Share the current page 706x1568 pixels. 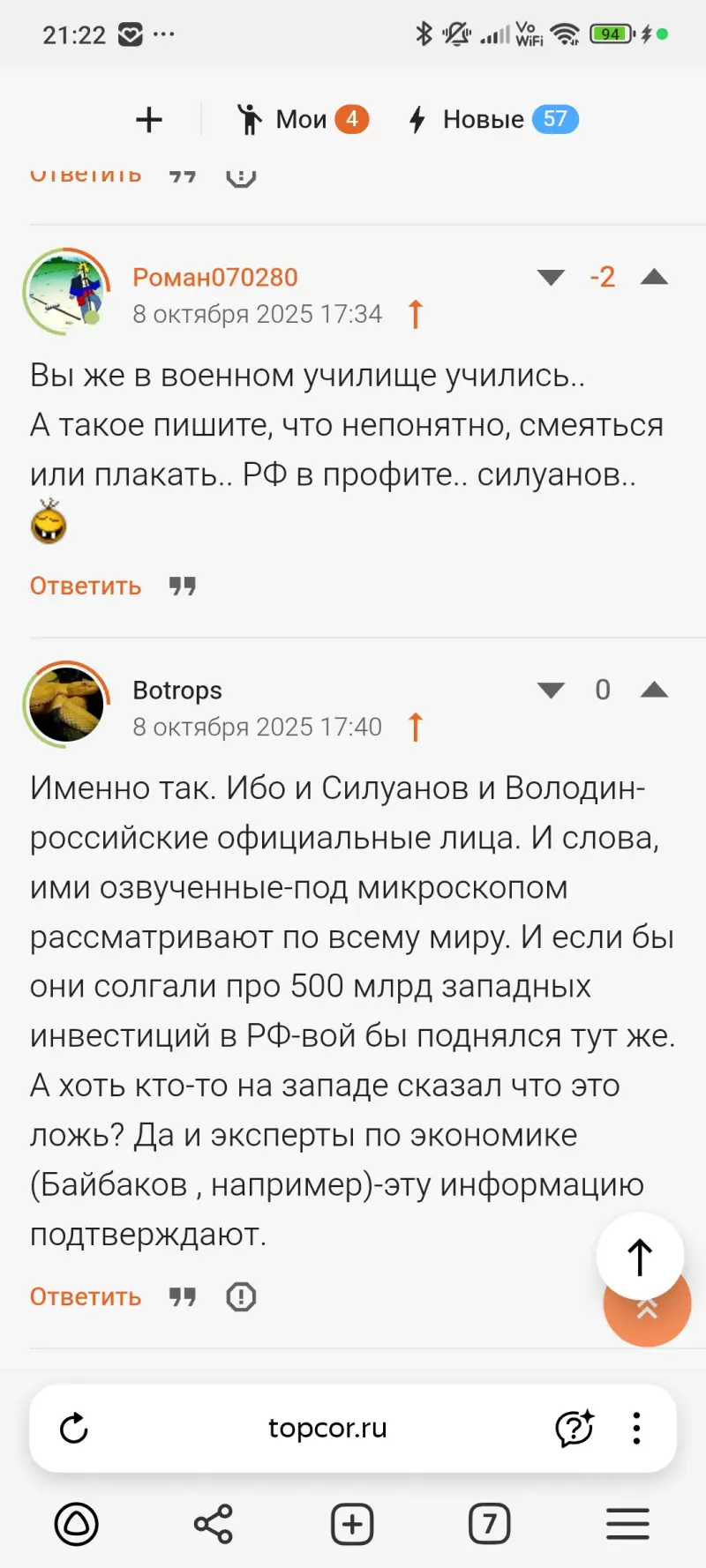coord(213,1523)
